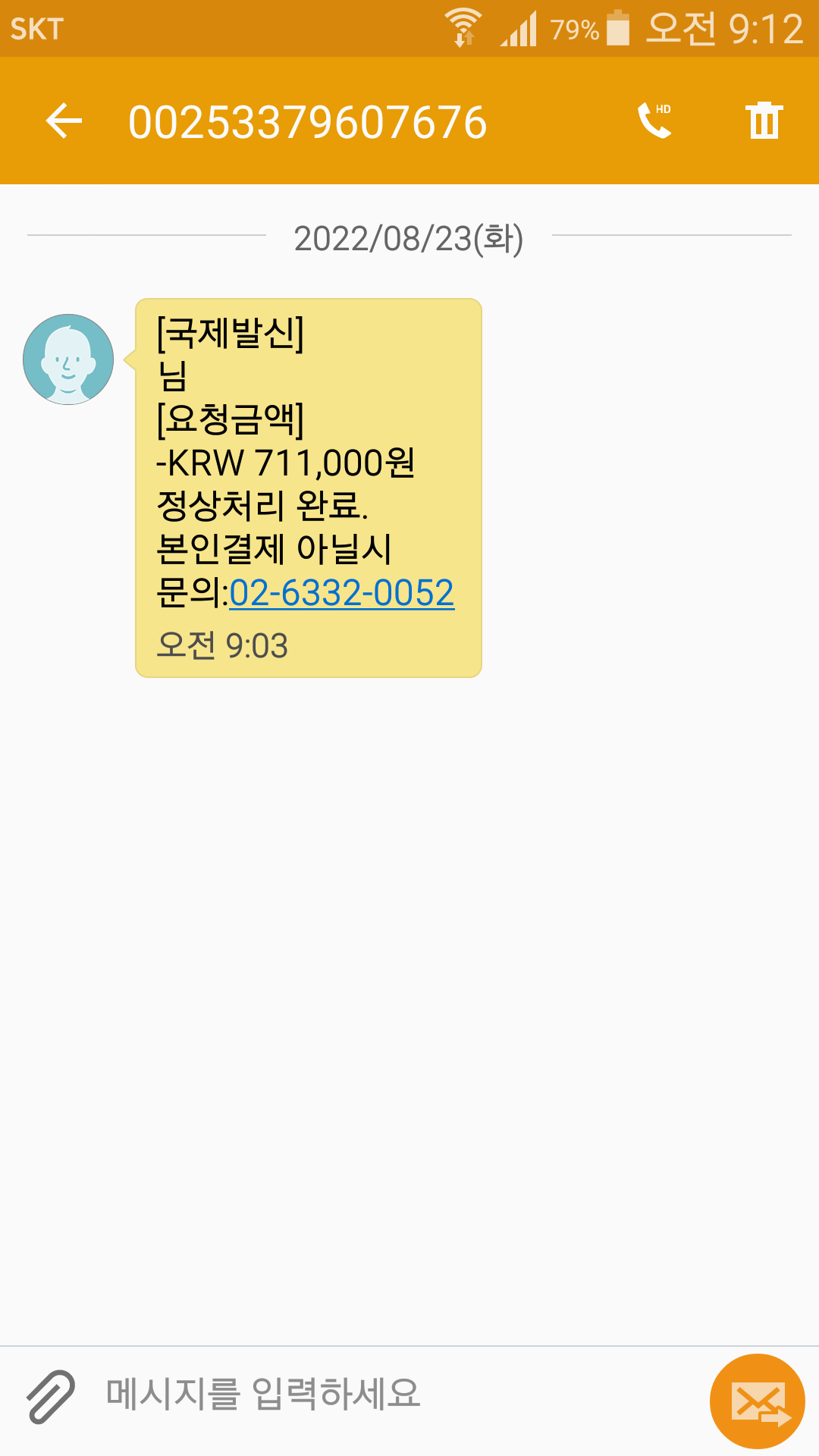Viewport: 819px width, 1456px height.
Task: Delete this conversation via trash icon
Action: [x=764, y=121]
